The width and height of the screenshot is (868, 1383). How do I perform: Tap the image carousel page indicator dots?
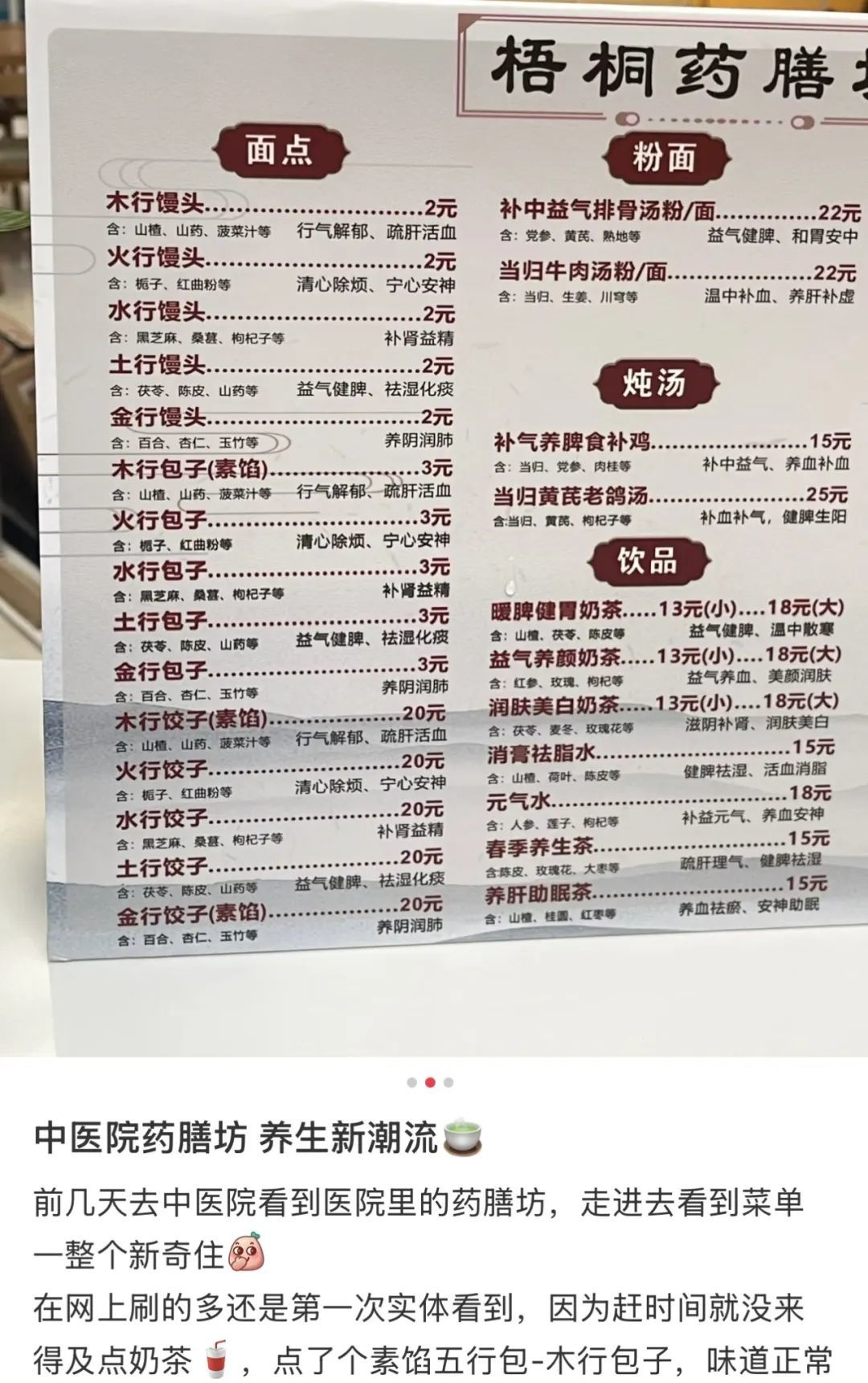pyautogui.click(x=430, y=1082)
